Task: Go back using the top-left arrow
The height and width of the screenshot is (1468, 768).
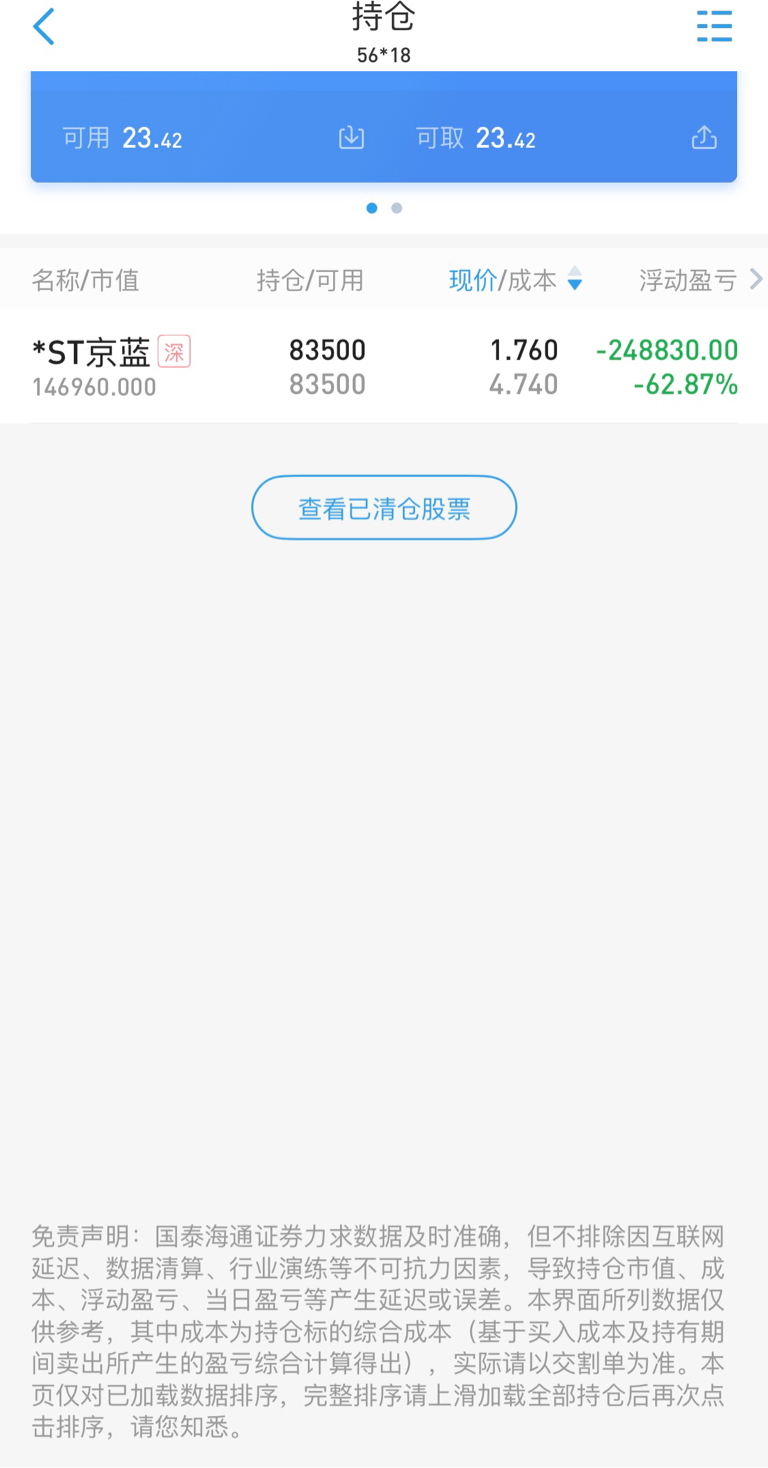Action: [x=43, y=27]
